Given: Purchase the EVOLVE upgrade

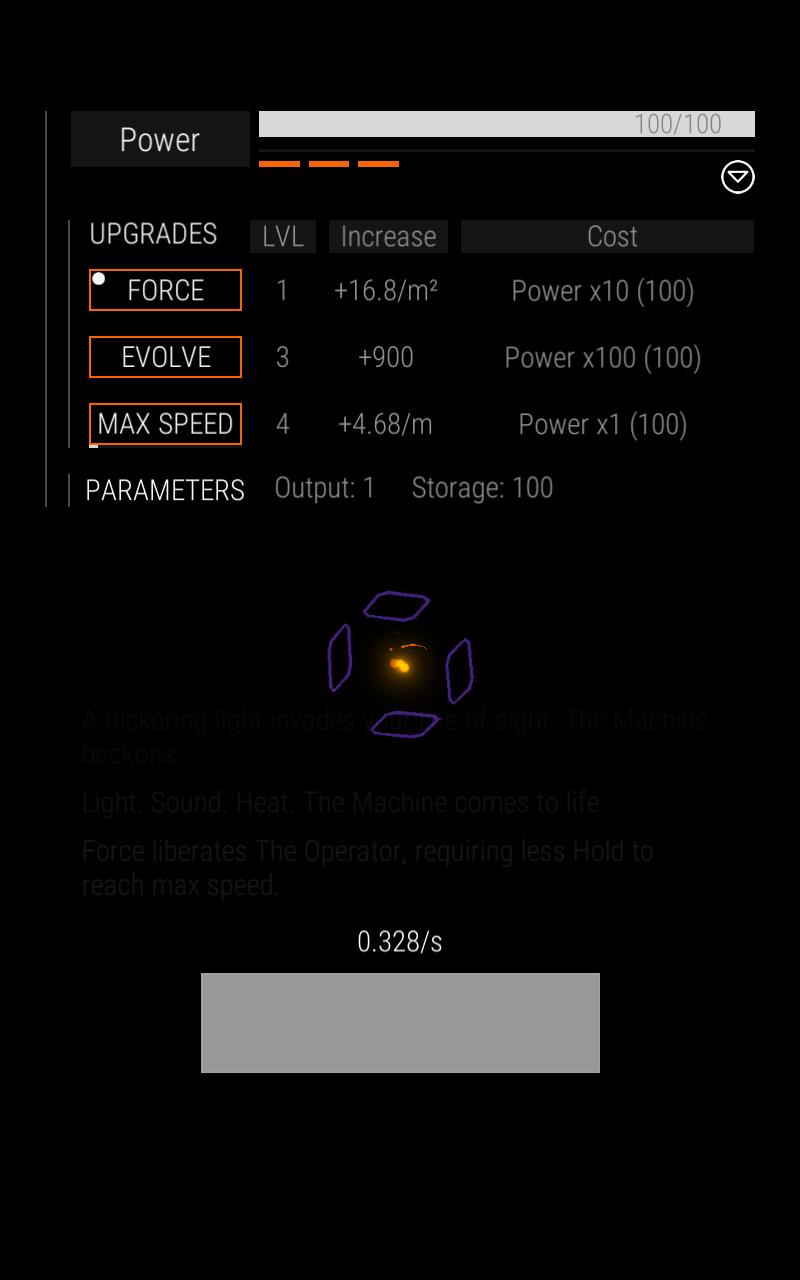Looking at the screenshot, I should (165, 357).
